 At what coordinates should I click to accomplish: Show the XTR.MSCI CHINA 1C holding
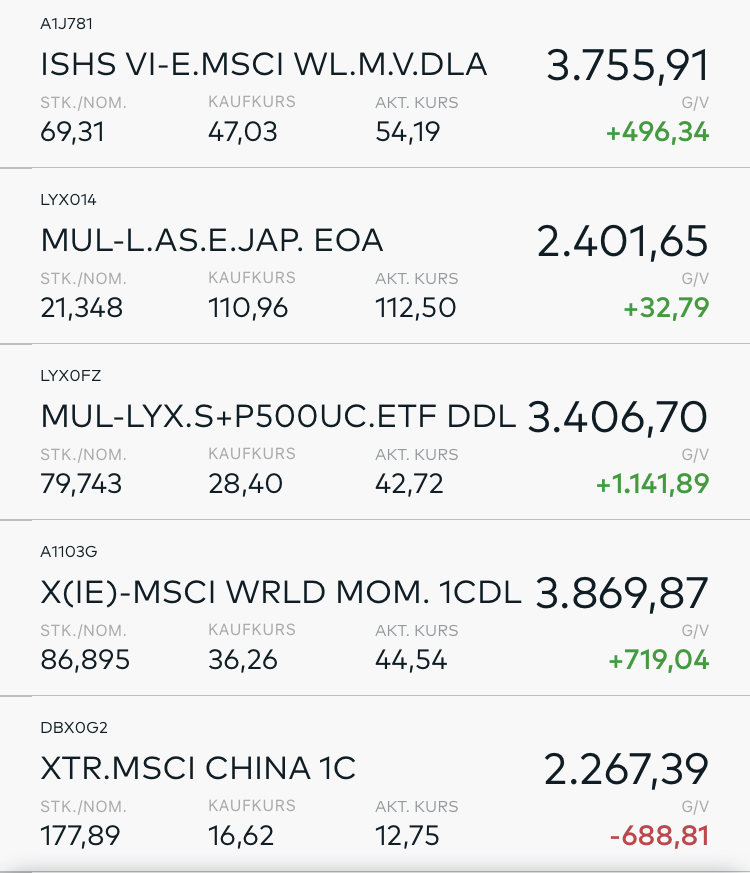click(198, 769)
